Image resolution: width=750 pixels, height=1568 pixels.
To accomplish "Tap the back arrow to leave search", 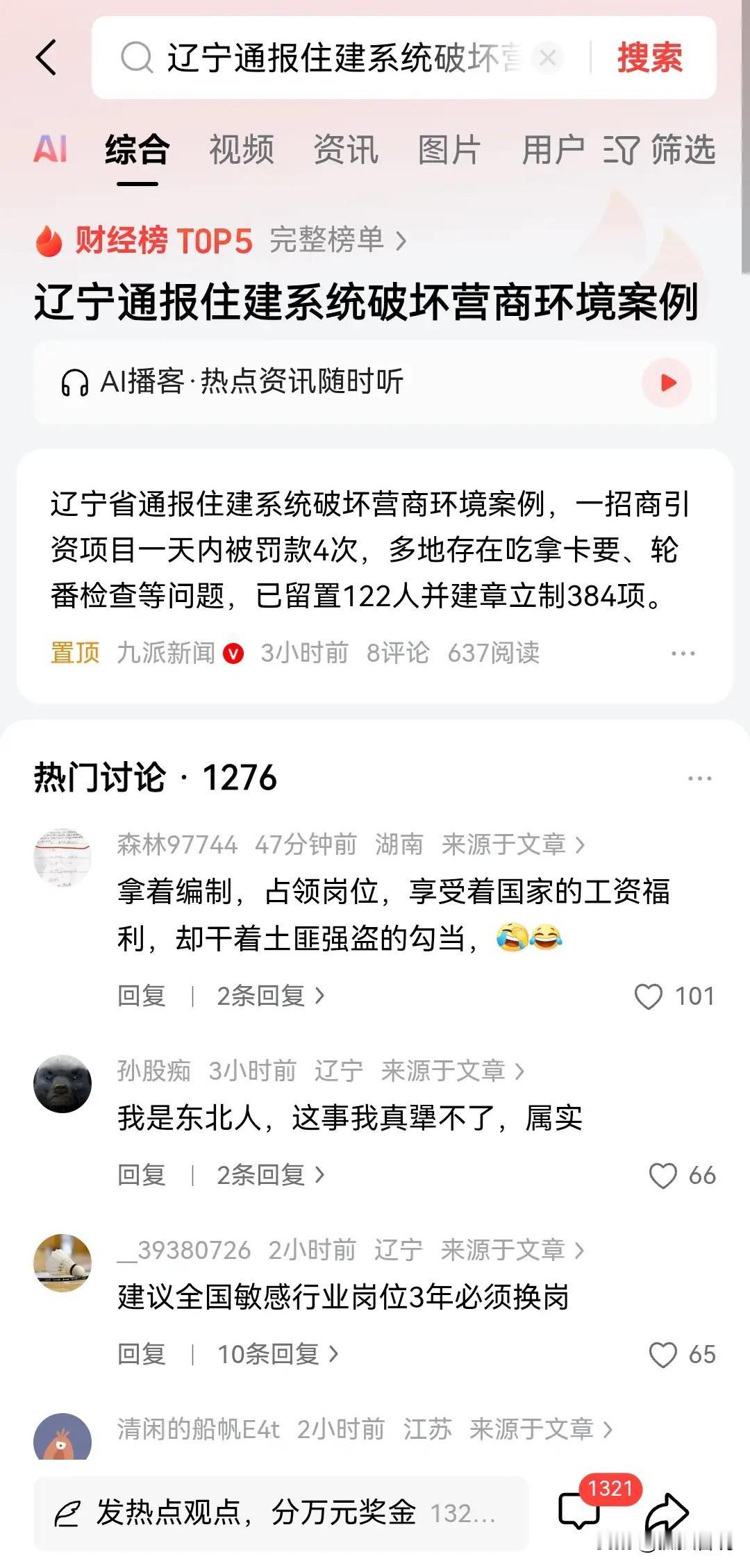I will pyautogui.click(x=47, y=59).
